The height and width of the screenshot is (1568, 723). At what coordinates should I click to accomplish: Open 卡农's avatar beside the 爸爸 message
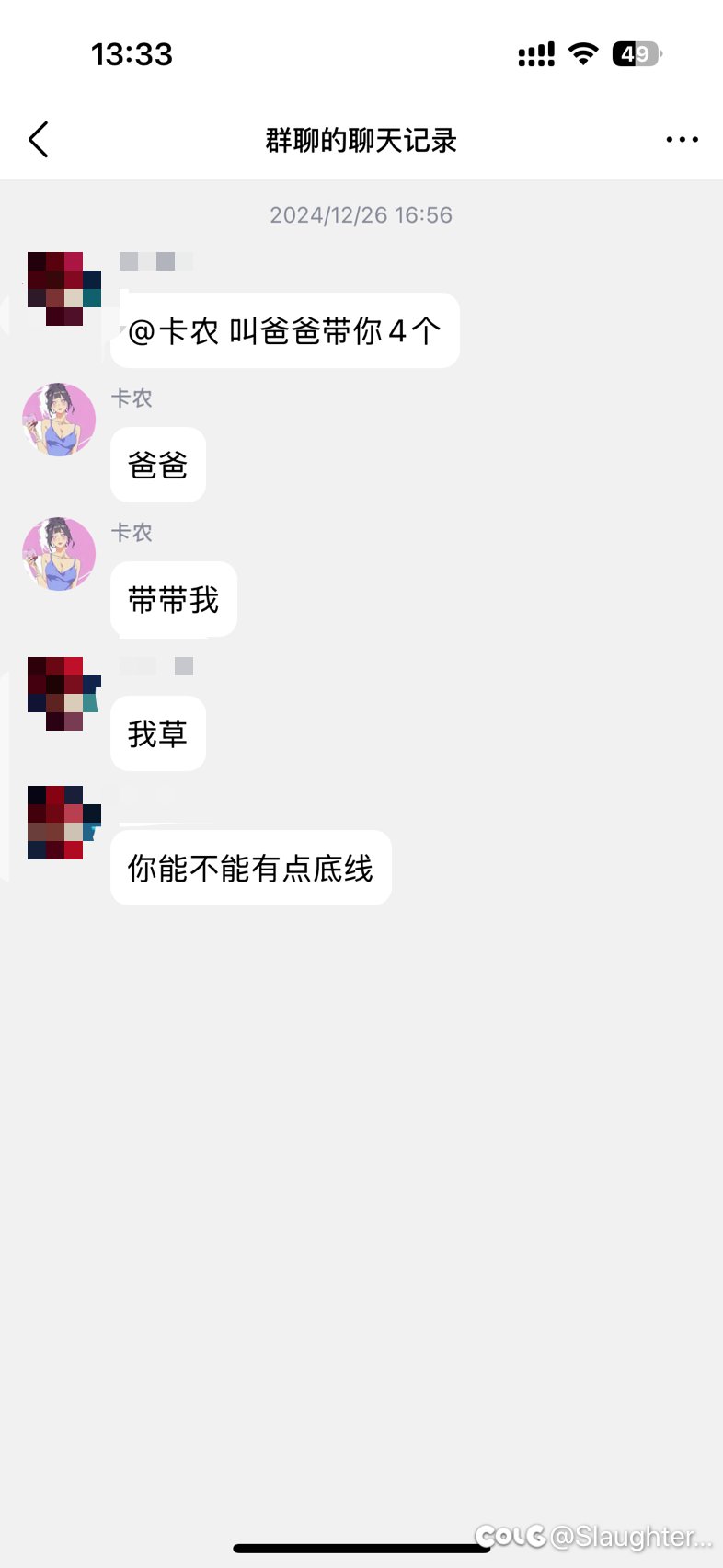(59, 421)
